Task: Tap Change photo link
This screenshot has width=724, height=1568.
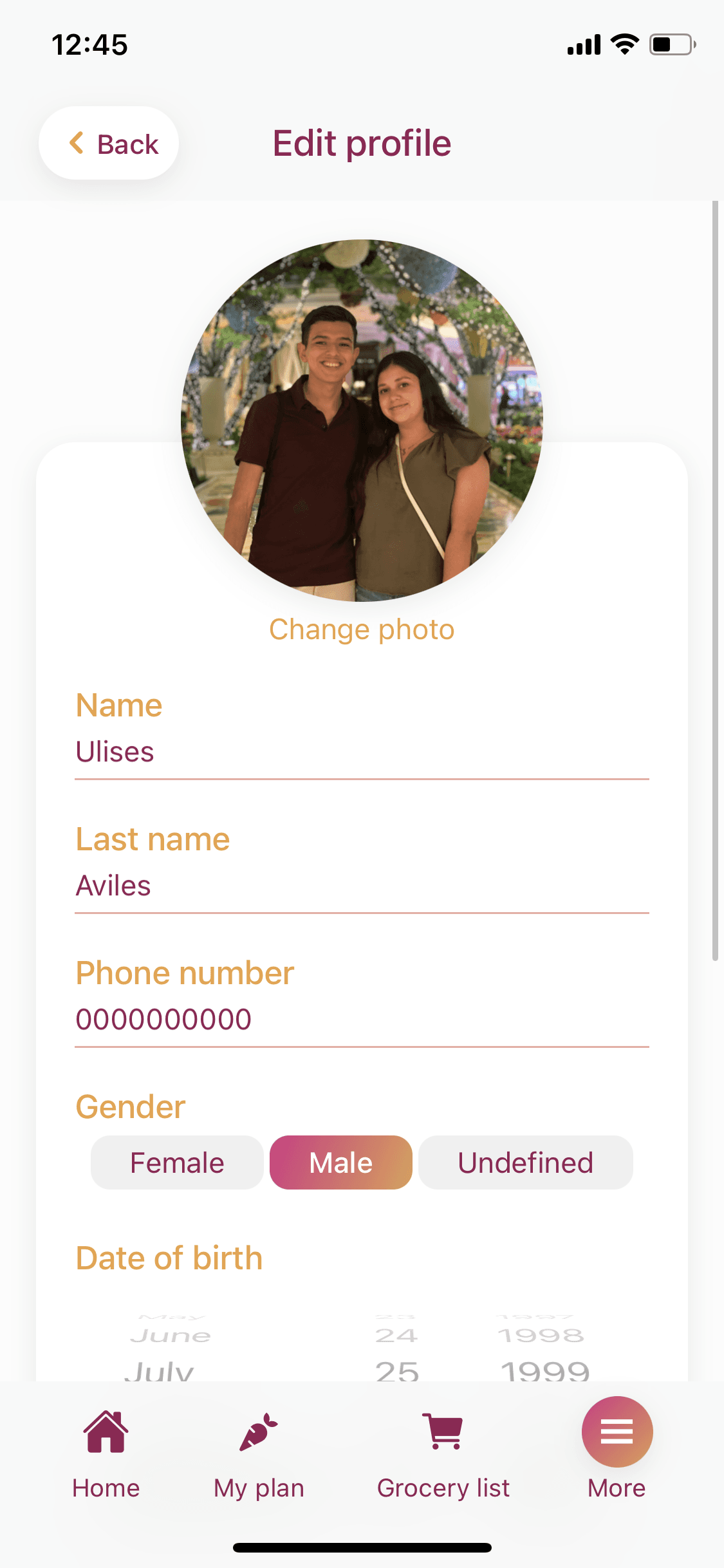Action: 362,630
